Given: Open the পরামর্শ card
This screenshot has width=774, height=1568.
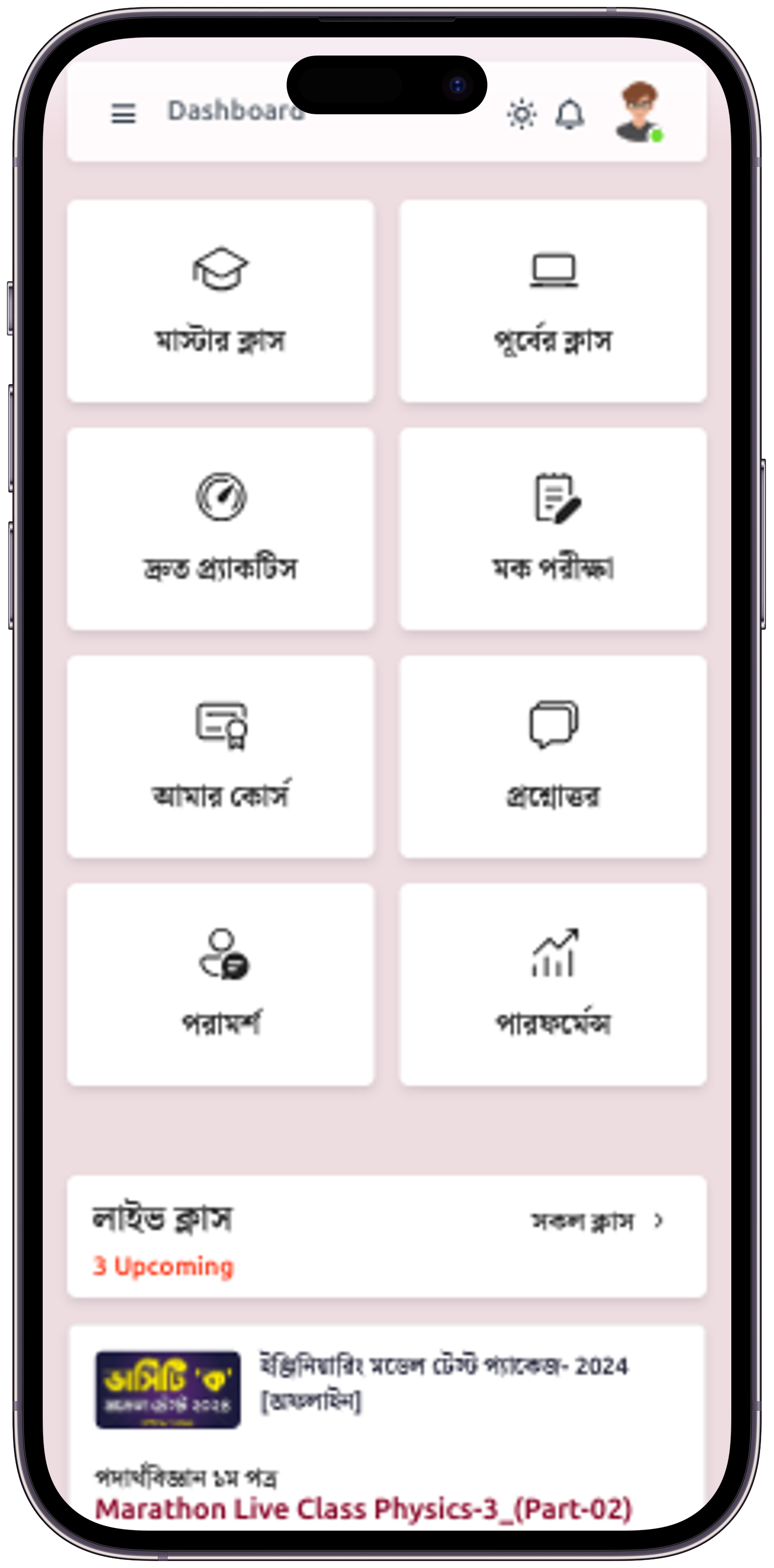Looking at the screenshot, I should tap(220, 984).
